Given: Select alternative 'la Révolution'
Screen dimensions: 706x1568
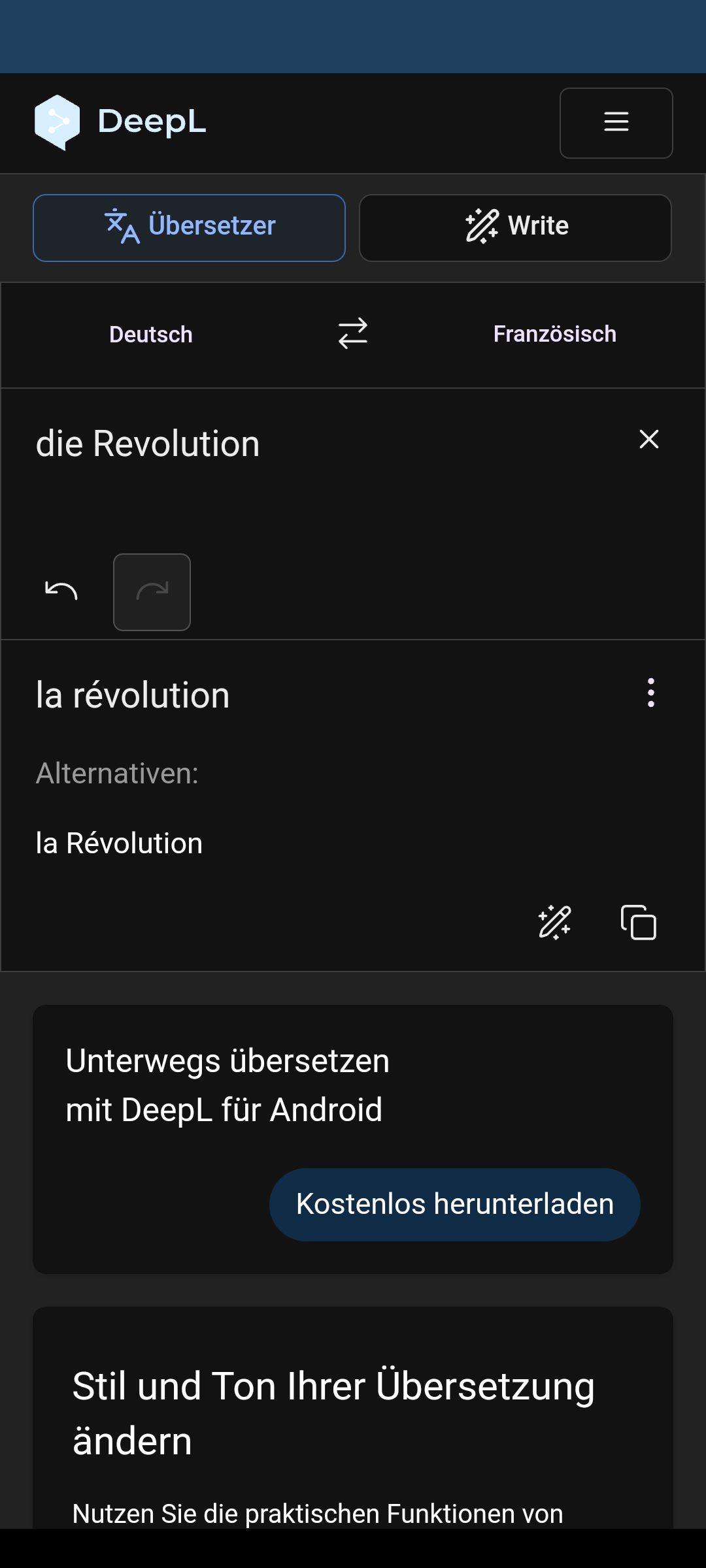Looking at the screenshot, I should tap(120, 843).
